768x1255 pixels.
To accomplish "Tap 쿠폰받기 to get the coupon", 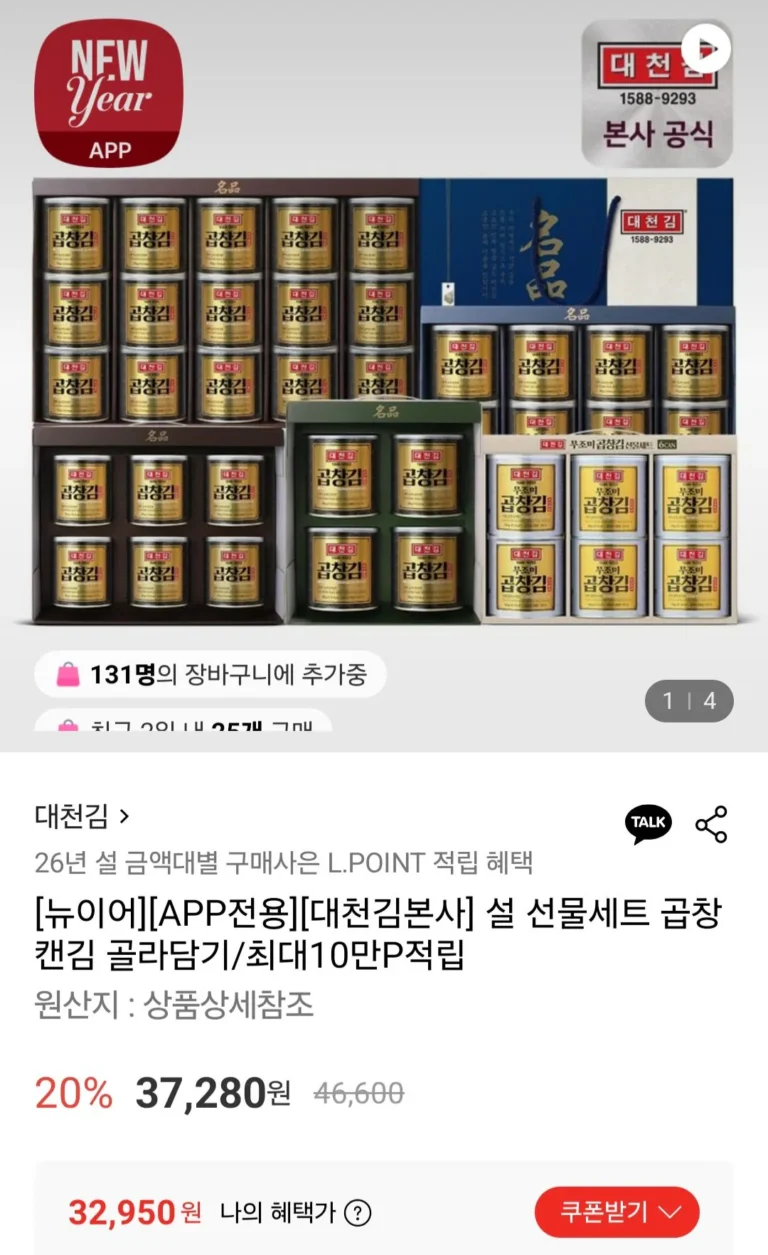I will tap(616, 1212).
